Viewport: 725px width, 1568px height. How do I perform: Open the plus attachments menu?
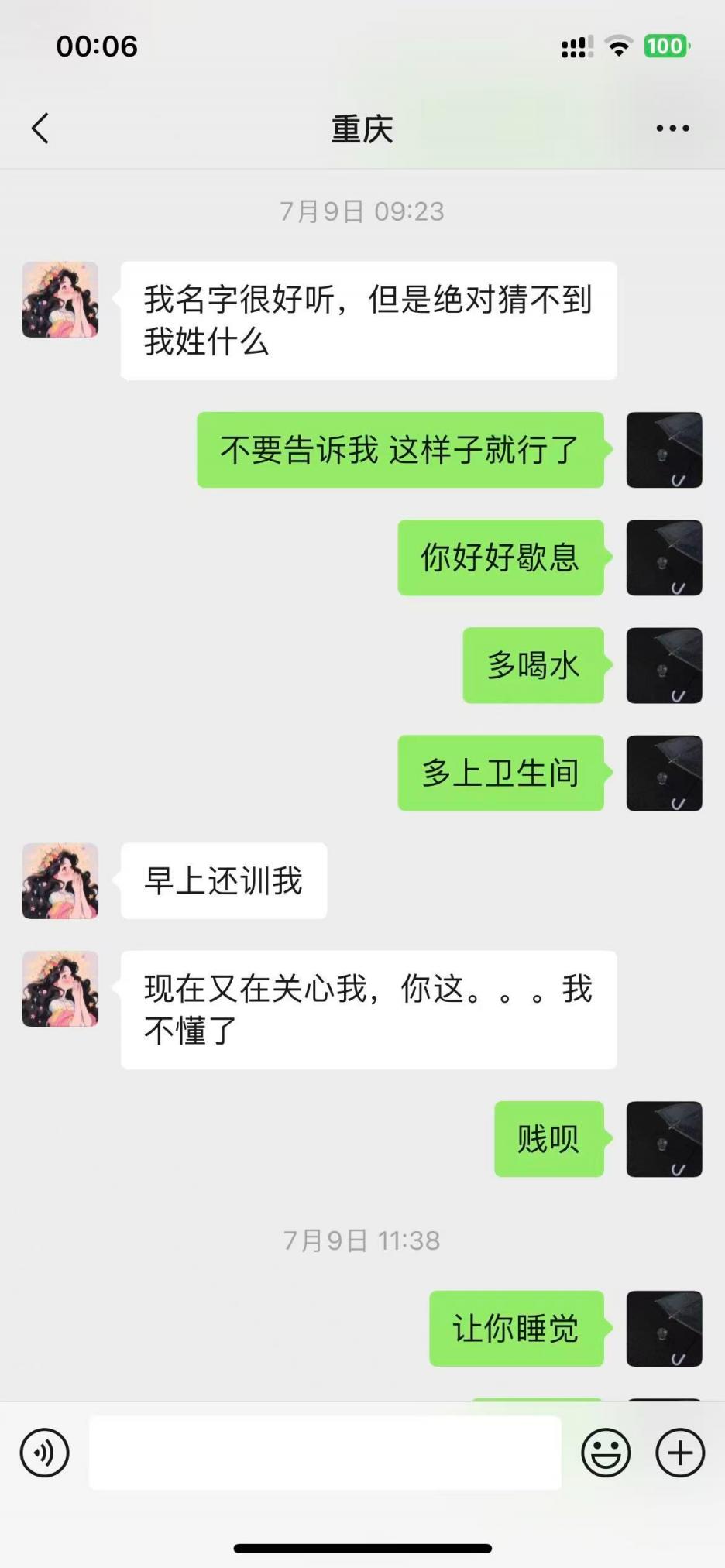click(680, 1453)
